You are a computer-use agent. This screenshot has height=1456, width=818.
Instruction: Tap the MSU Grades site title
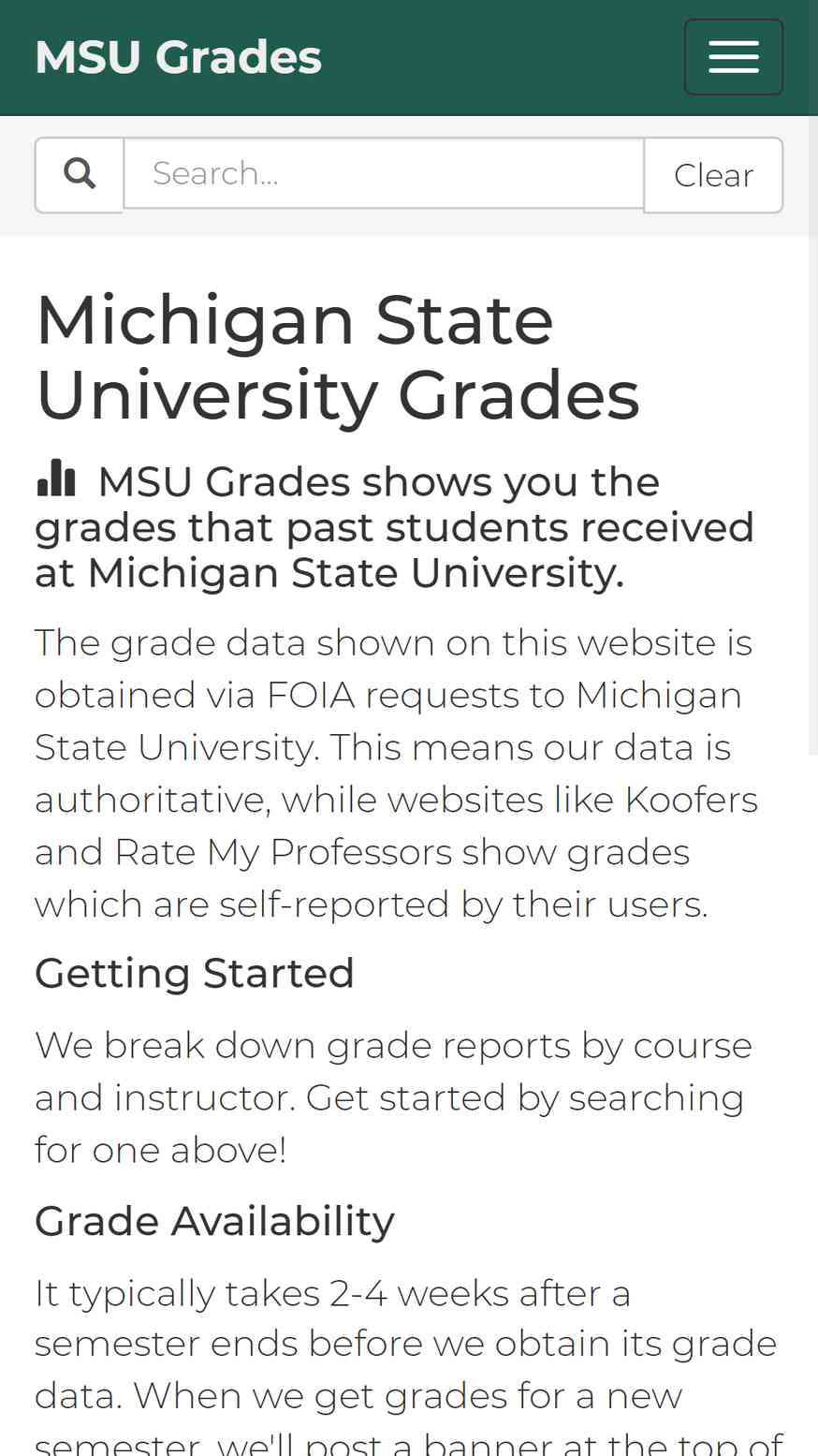pyautogui.click(x=178, y=57)
